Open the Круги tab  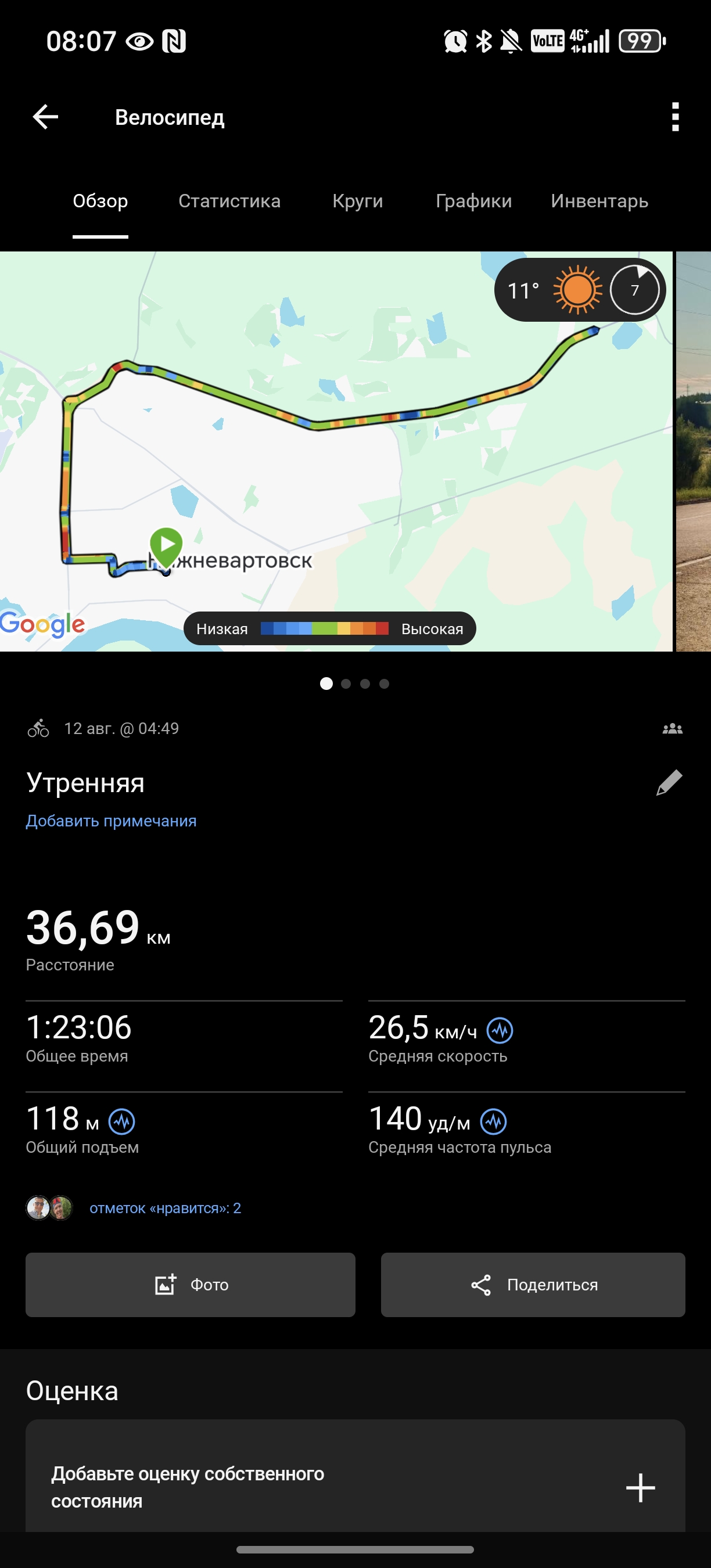click(358, 201)
